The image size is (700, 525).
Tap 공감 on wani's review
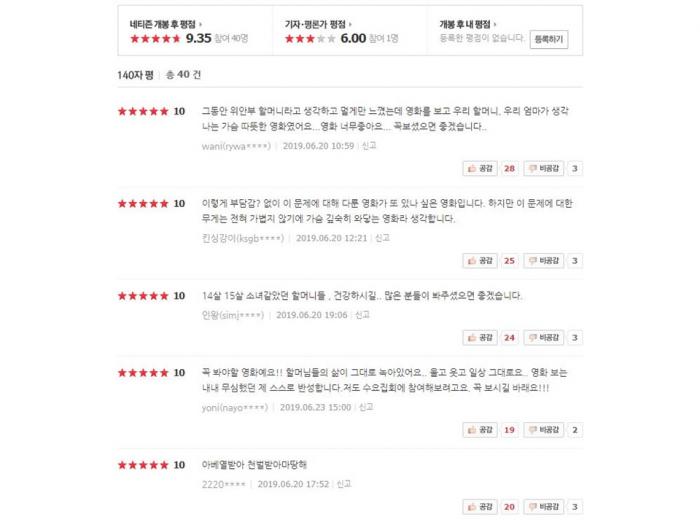click(480, 169)
